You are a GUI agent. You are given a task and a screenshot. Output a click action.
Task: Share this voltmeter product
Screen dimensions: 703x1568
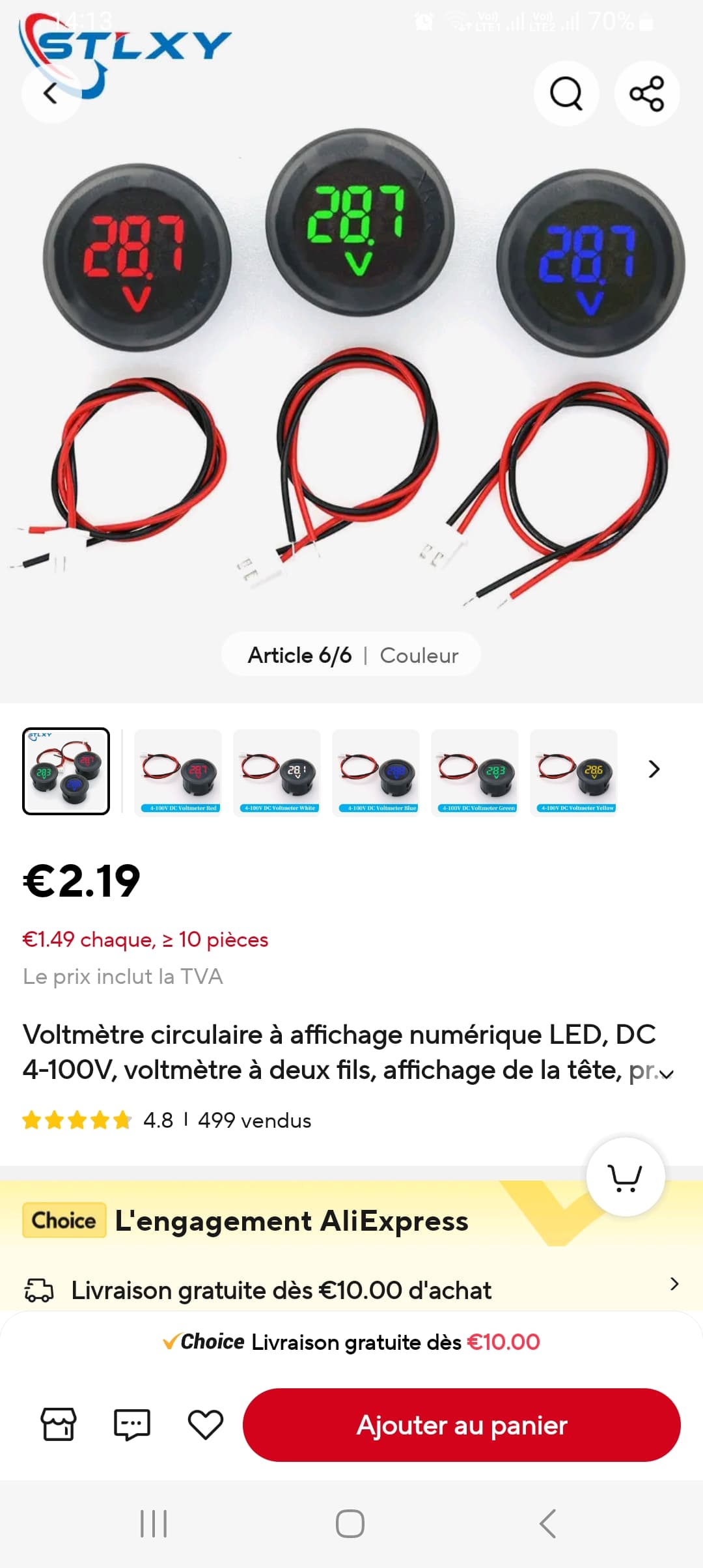[x=646, y=94]
